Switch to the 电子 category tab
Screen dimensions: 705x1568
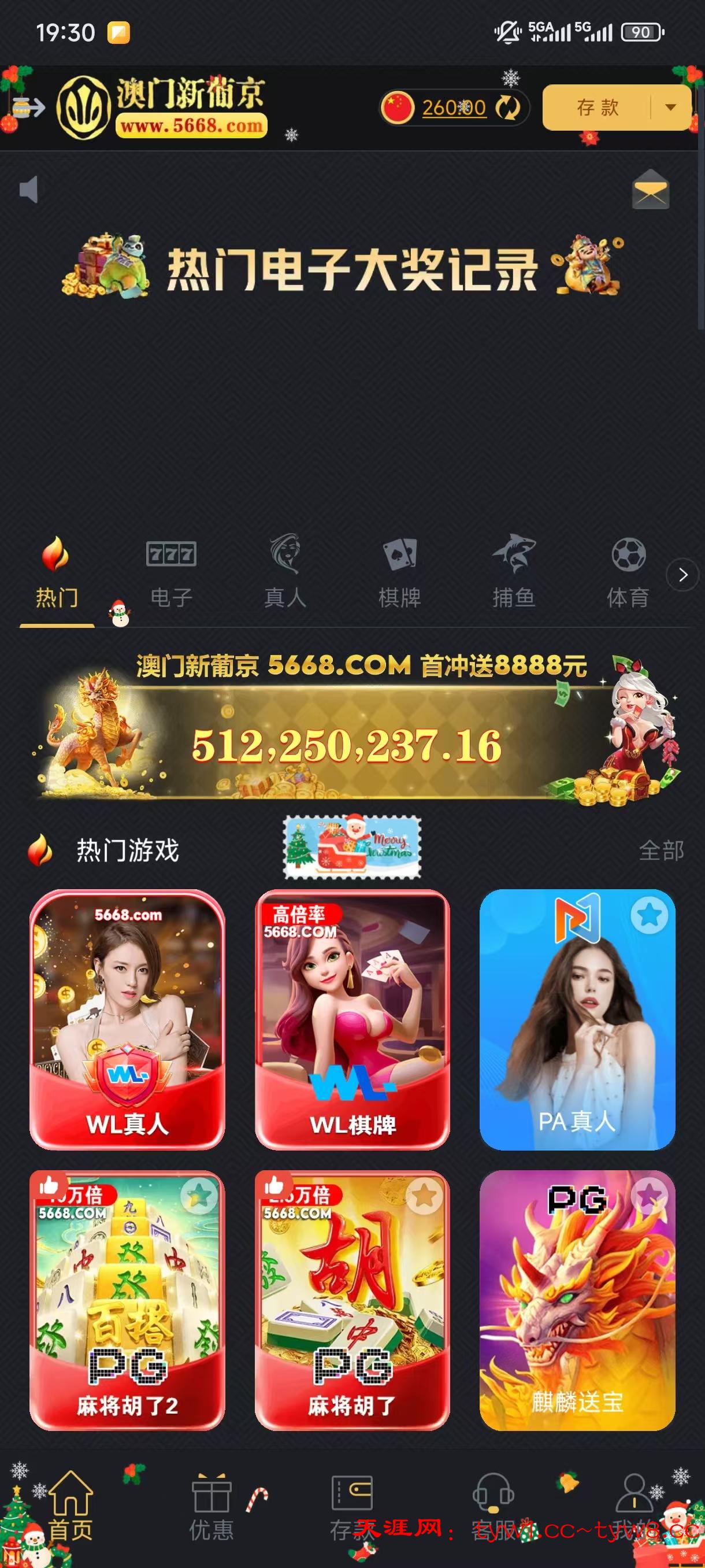pos(171,572)
